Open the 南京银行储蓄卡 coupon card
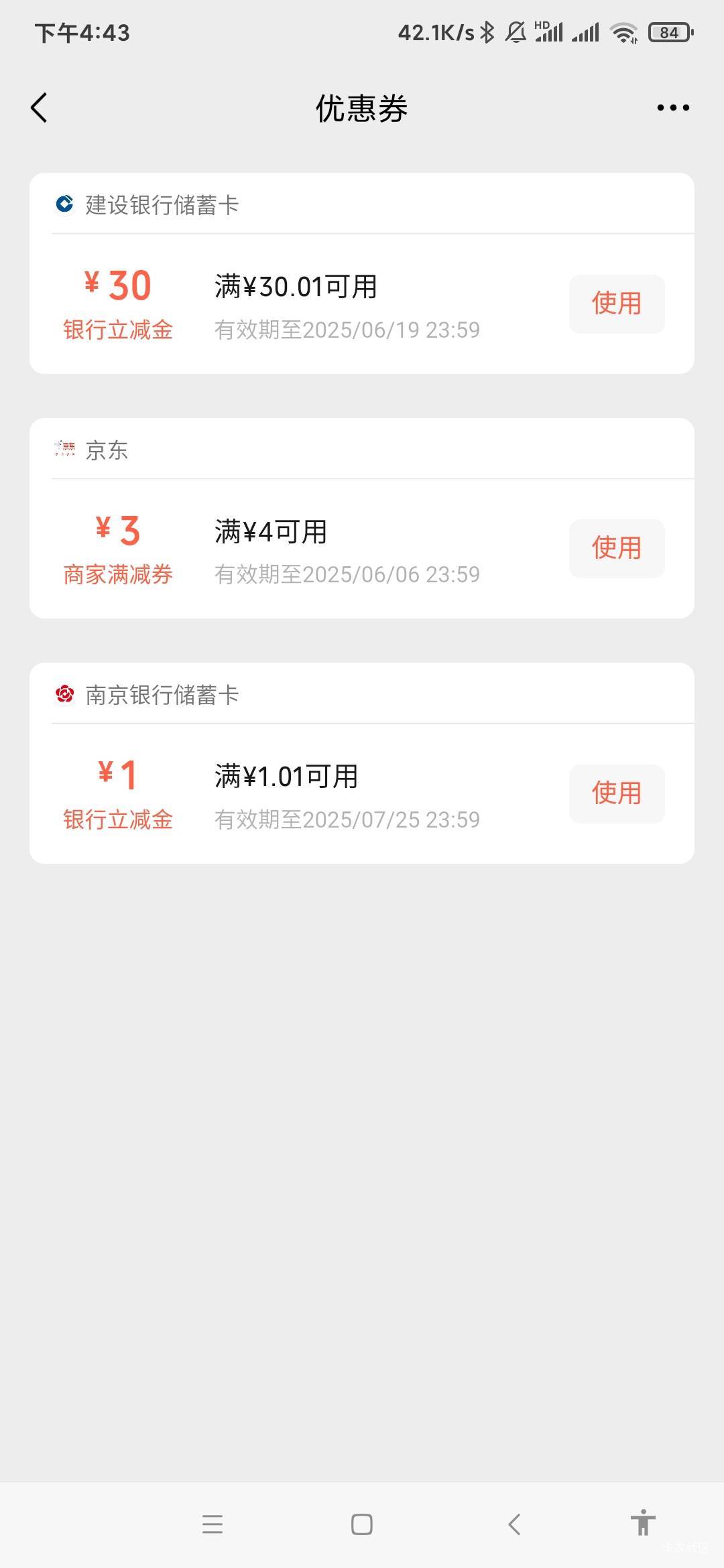 coord(362,763)
